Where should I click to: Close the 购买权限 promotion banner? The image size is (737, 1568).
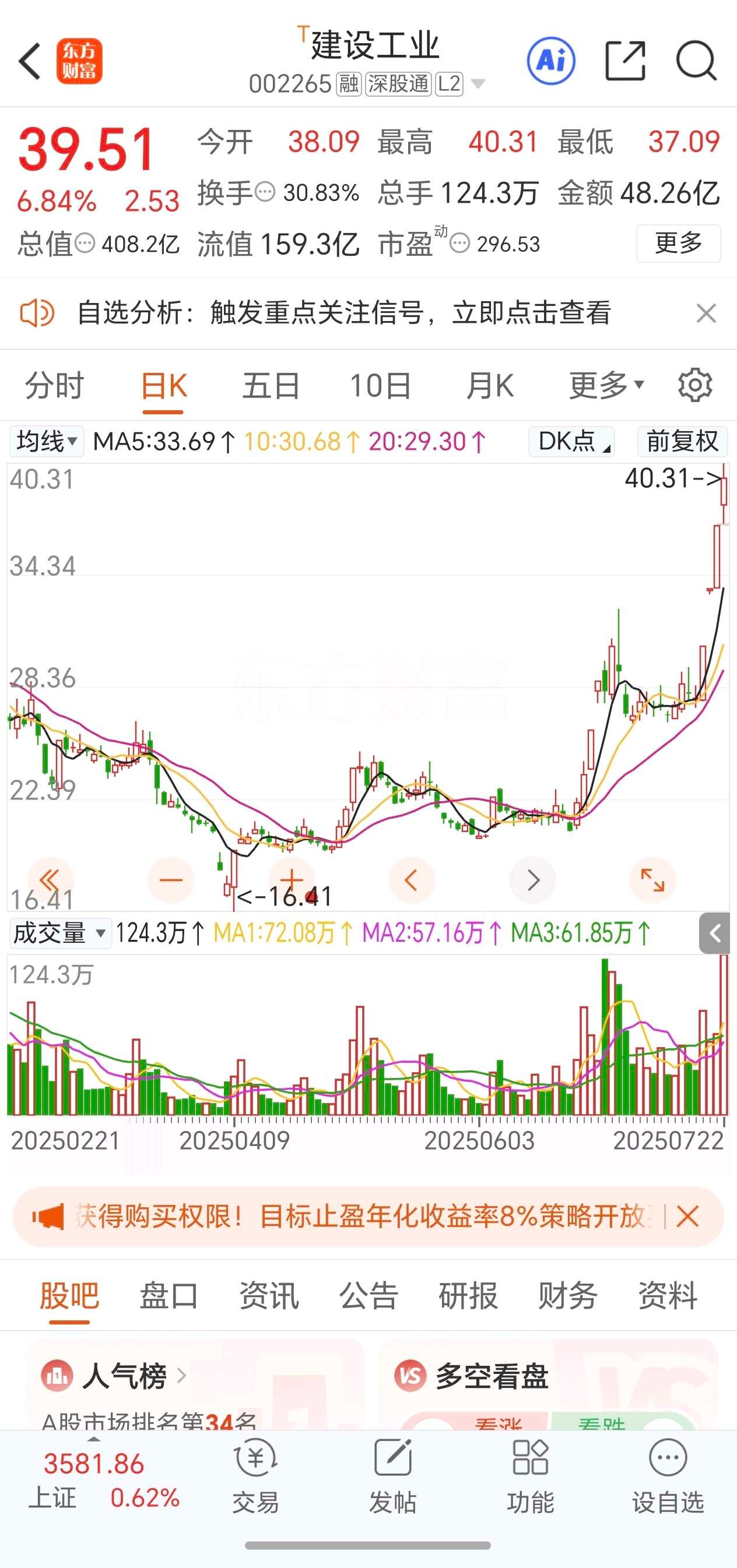(x=687, y=1217)
